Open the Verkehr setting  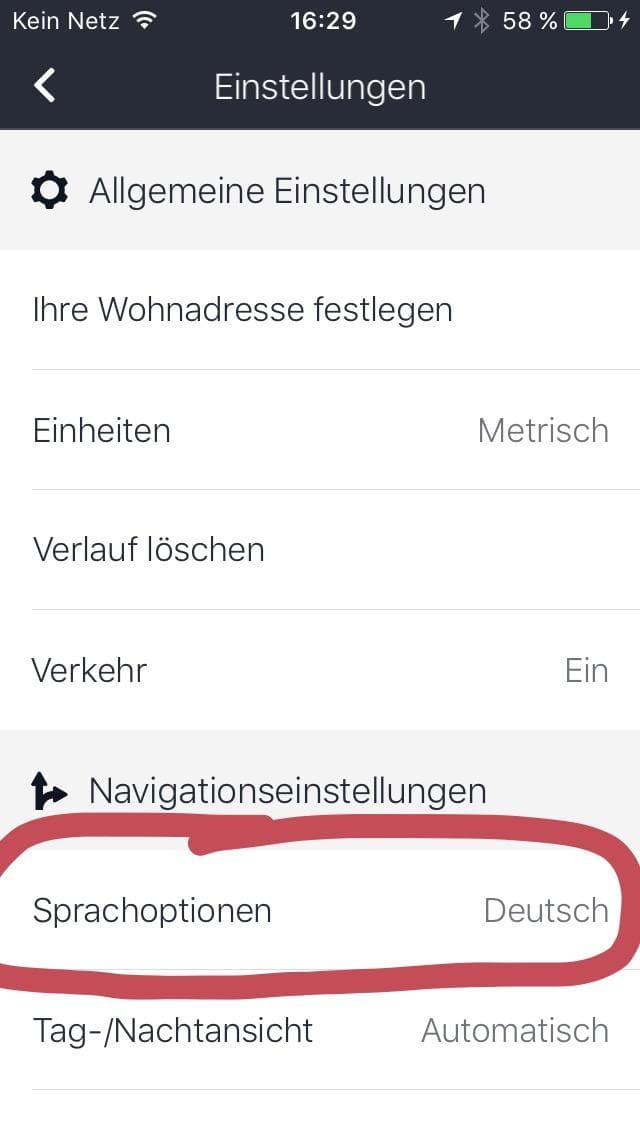coord(320,670)
